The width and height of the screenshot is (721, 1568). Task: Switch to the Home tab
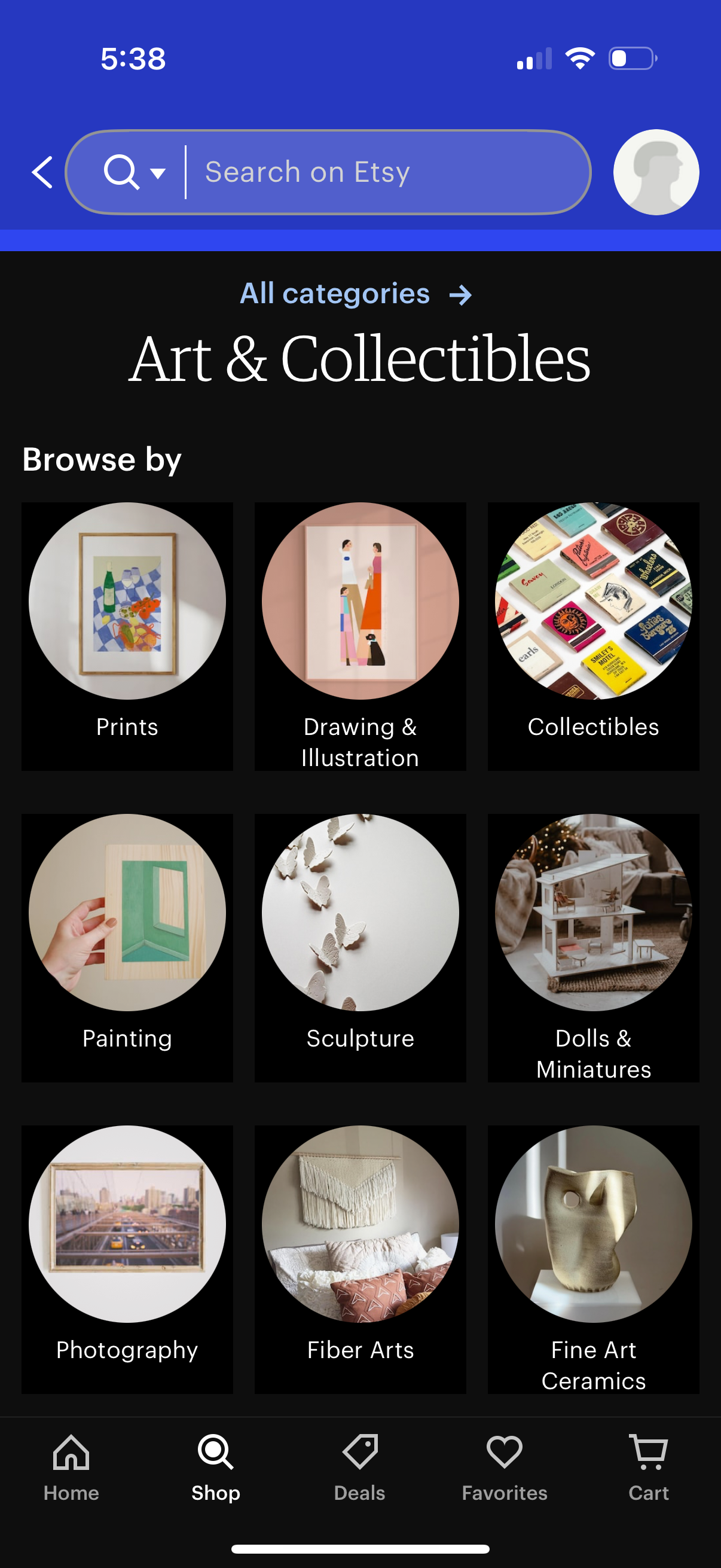(71, 1461)
